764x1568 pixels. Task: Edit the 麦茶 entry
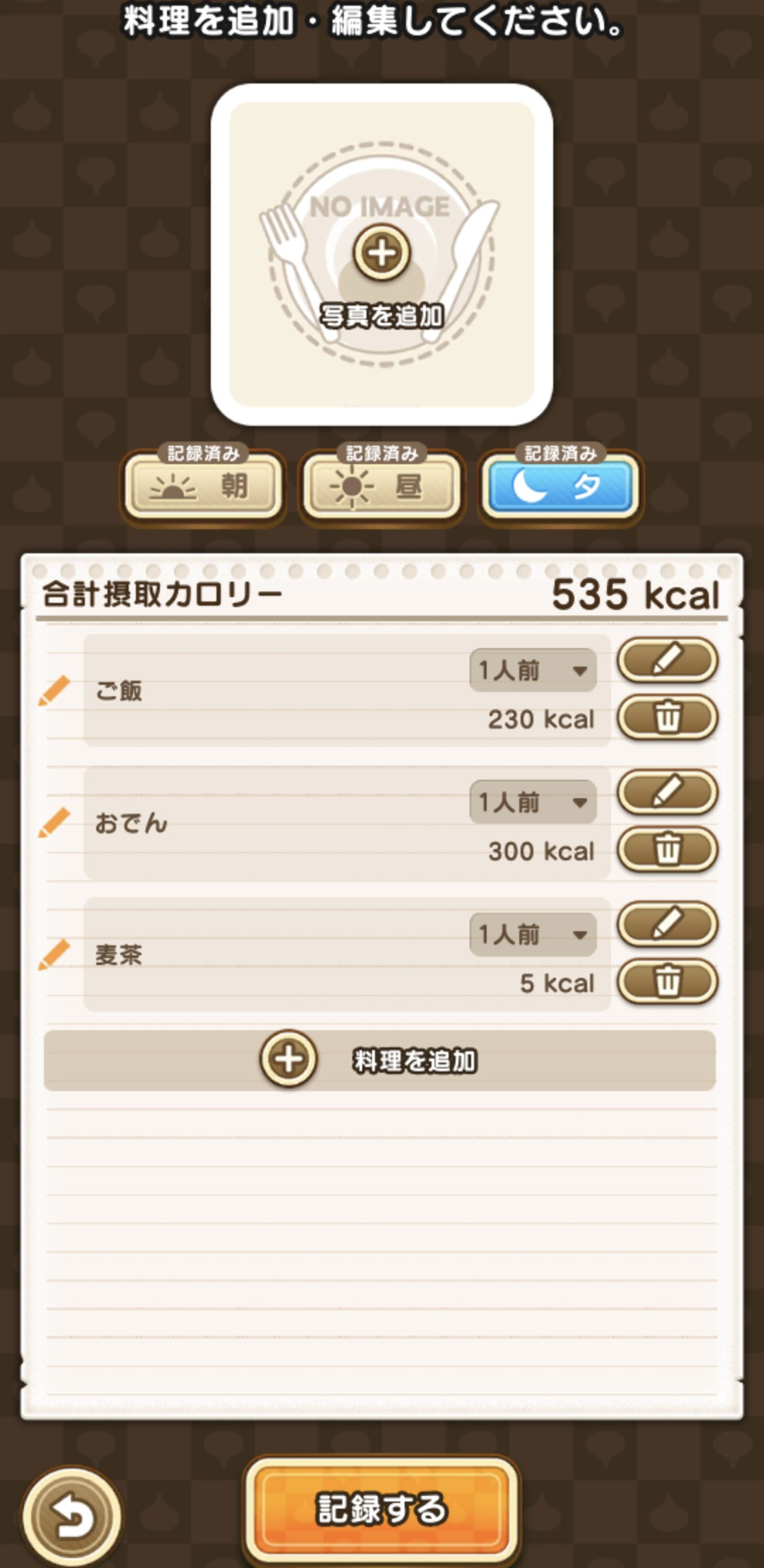(x=667, y=924)
